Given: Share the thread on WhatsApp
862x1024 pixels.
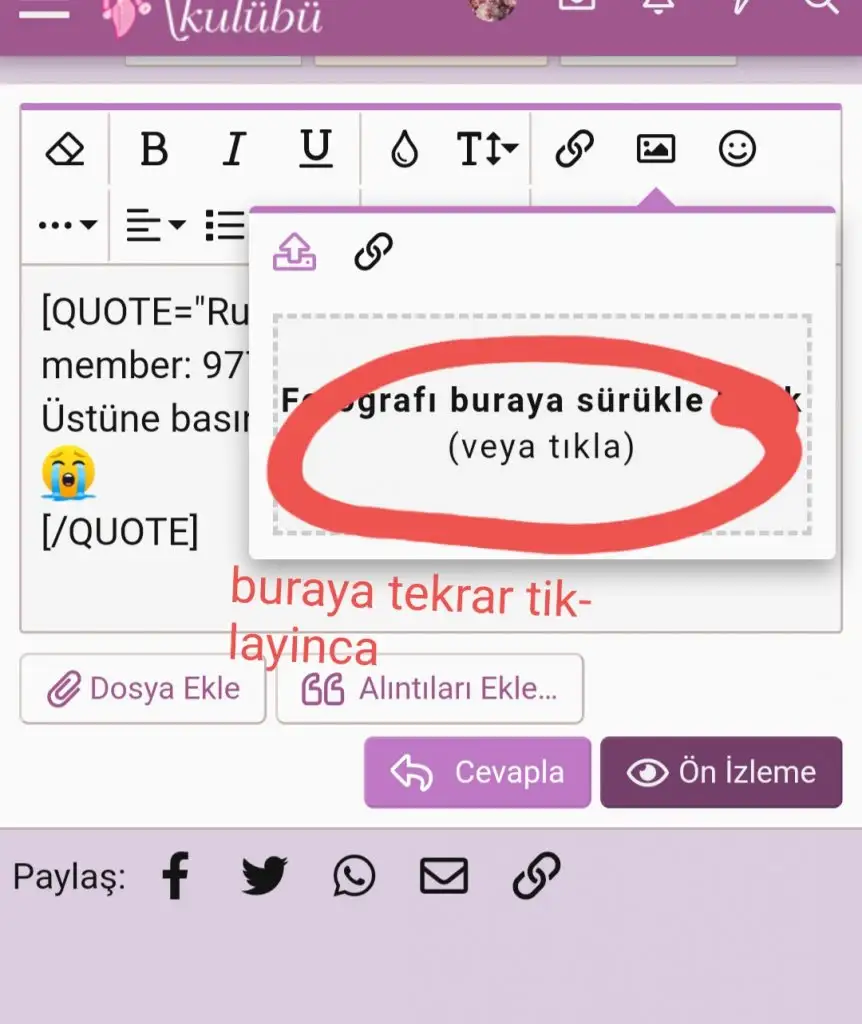Looking at the screenshot, I should pyautogui.click(x=354, y=877).
